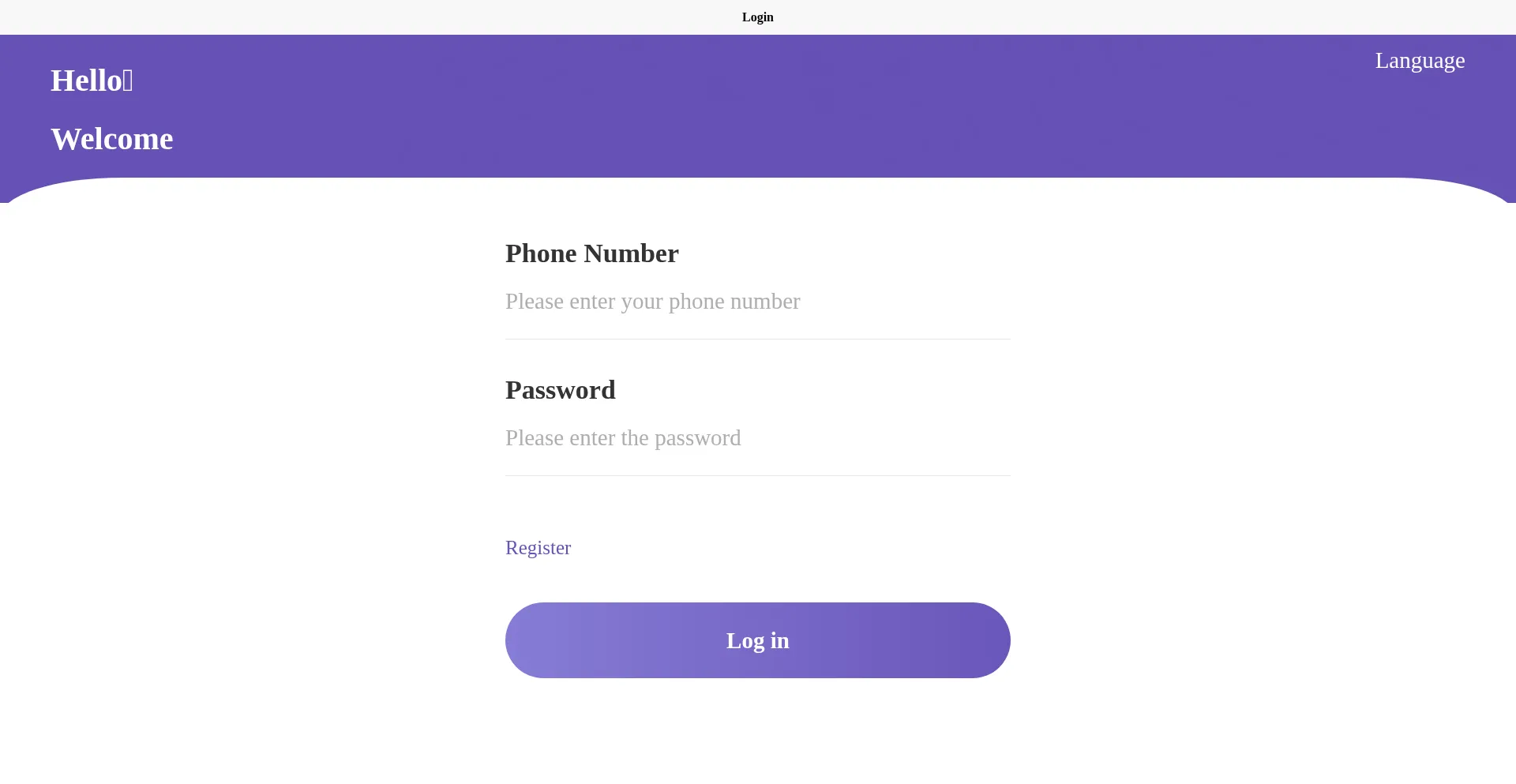This screenshot has height=784, width=1516.
Task: Tap the Log in button
Action: click(x=757, y=640)
